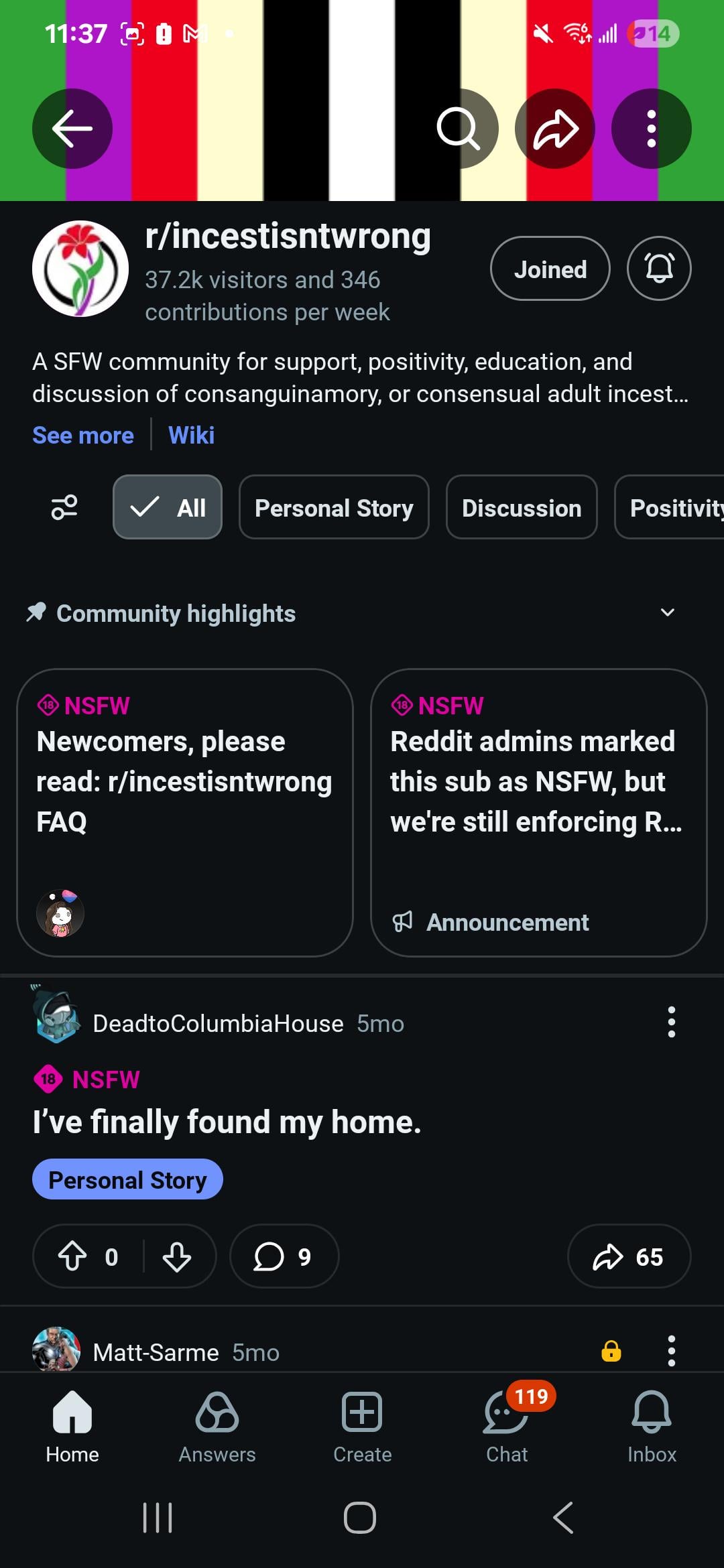Open the community Wiki
This screenshot has height=1568, width=724.
191,436
